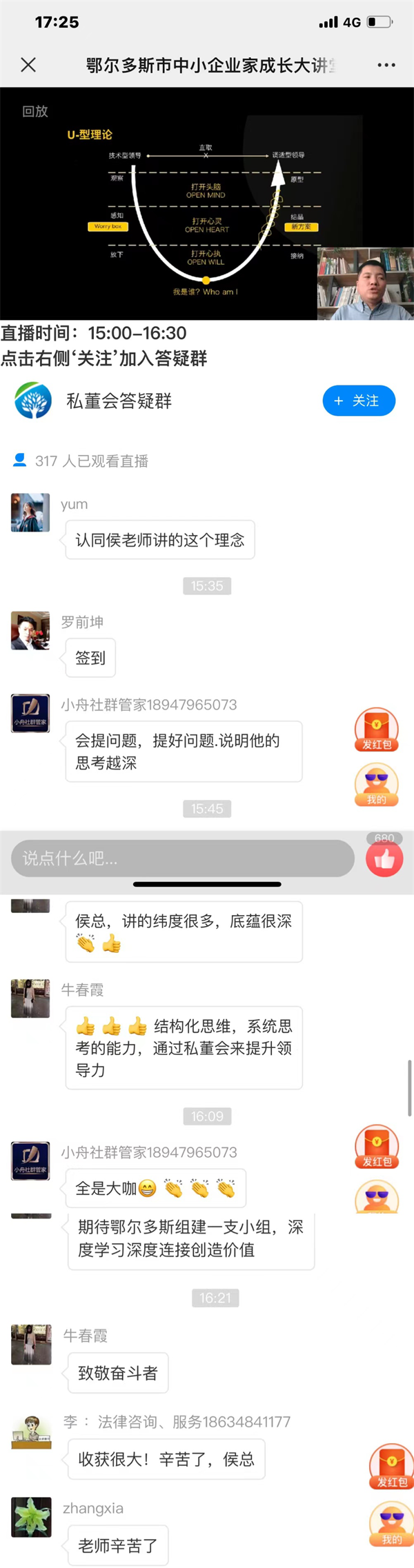Open the 私董会答疑群 account logo
This screenshot has width=414, height=1568.
pyautogui.click(x=32, y=401)
